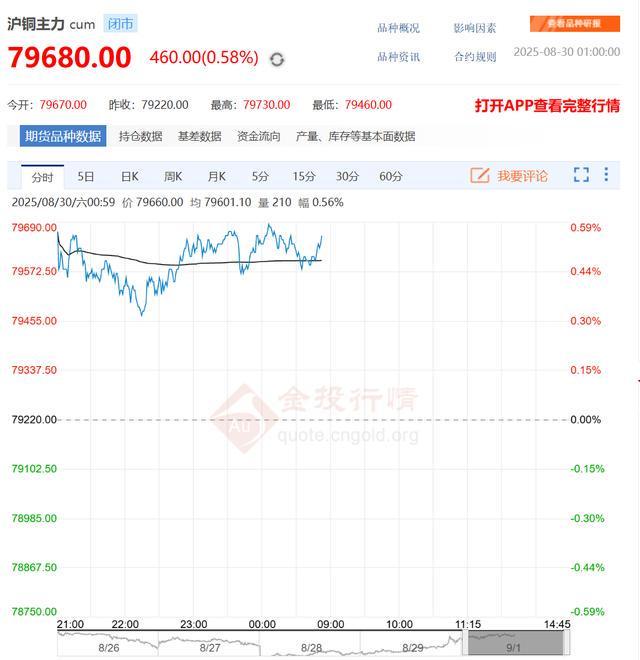Image resolution: width=640 pixels, height=660 pixels.
Task: Open the 品种概况 link
Action: pyautogui.click(x=398, y=28)
